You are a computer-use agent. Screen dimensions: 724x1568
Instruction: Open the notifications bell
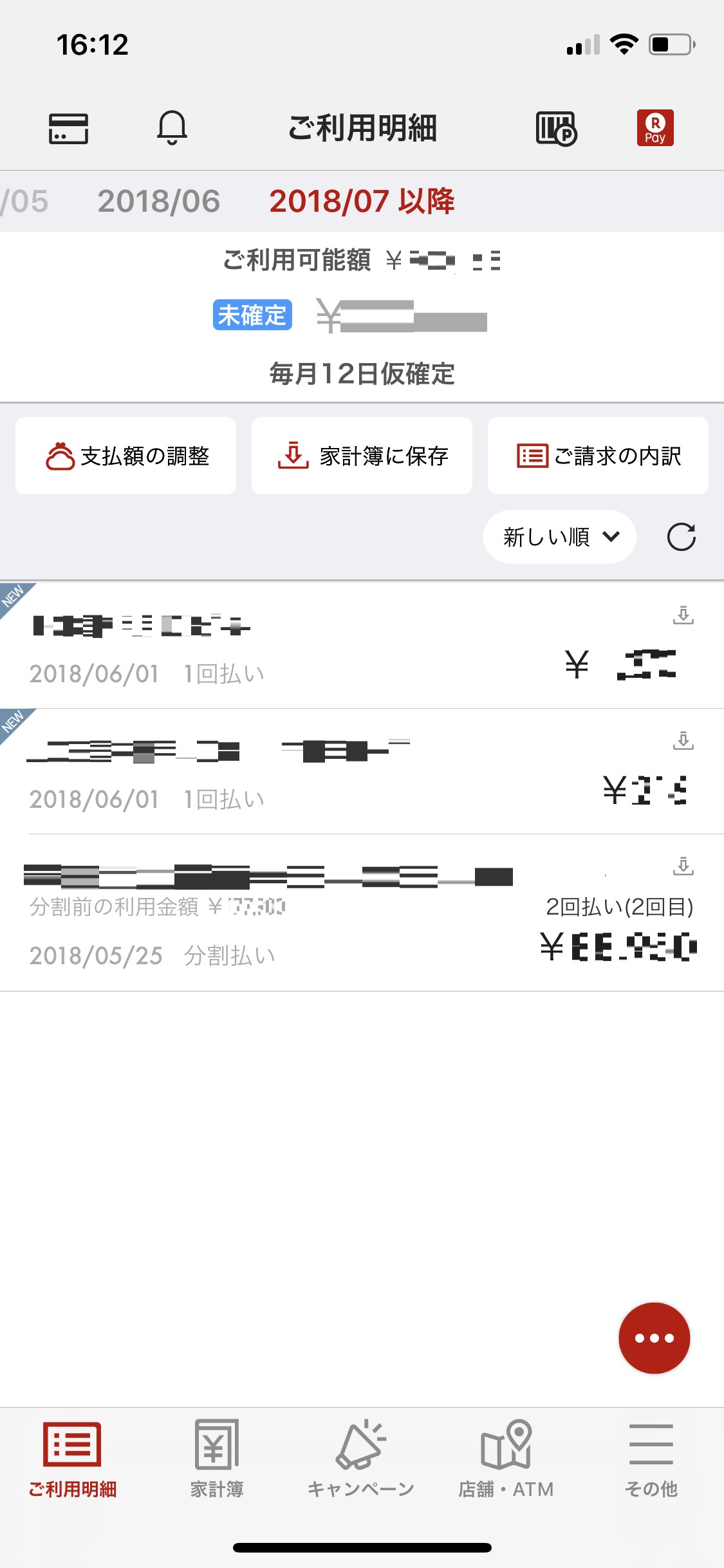pyautogui.click(x=172, y=127)
